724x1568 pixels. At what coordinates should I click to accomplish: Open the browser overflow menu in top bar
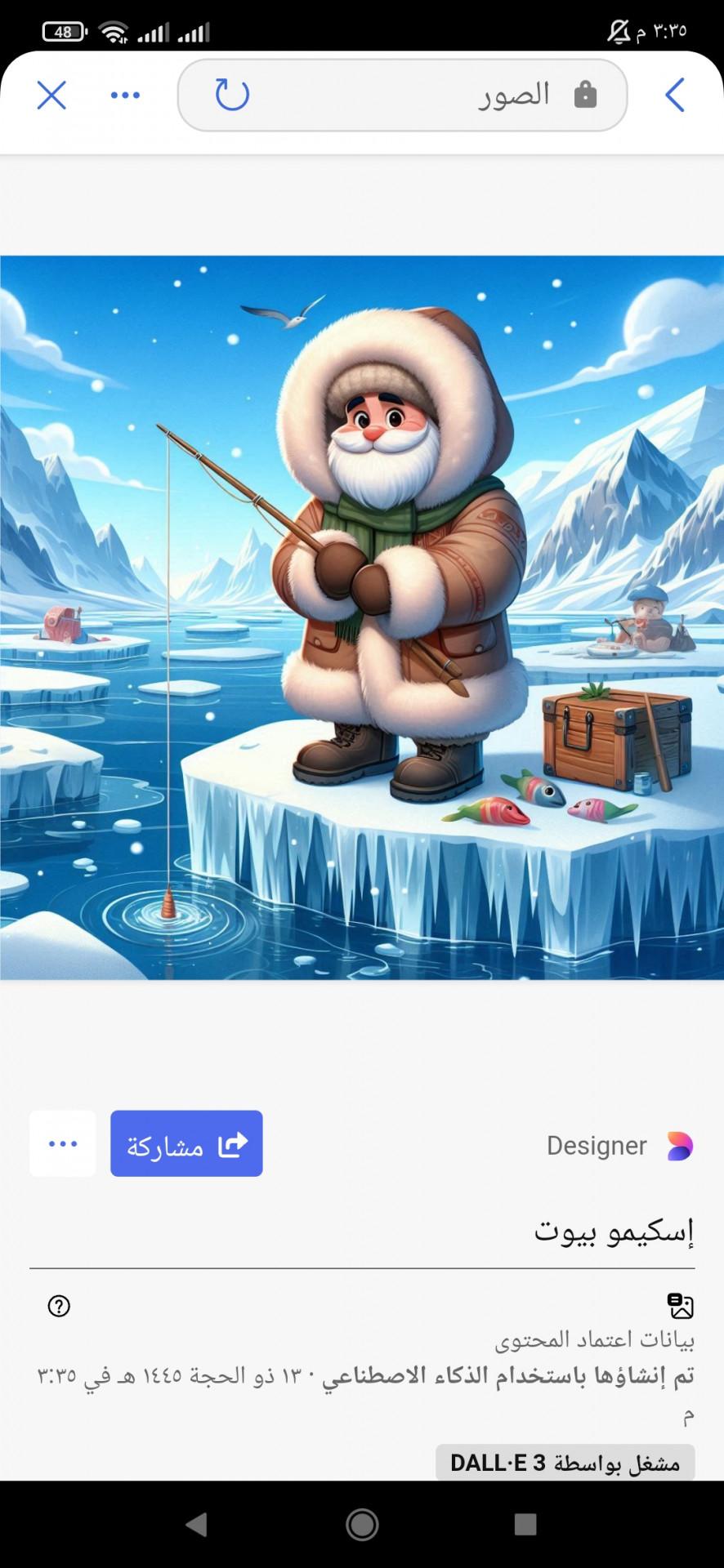click(125, 96)
